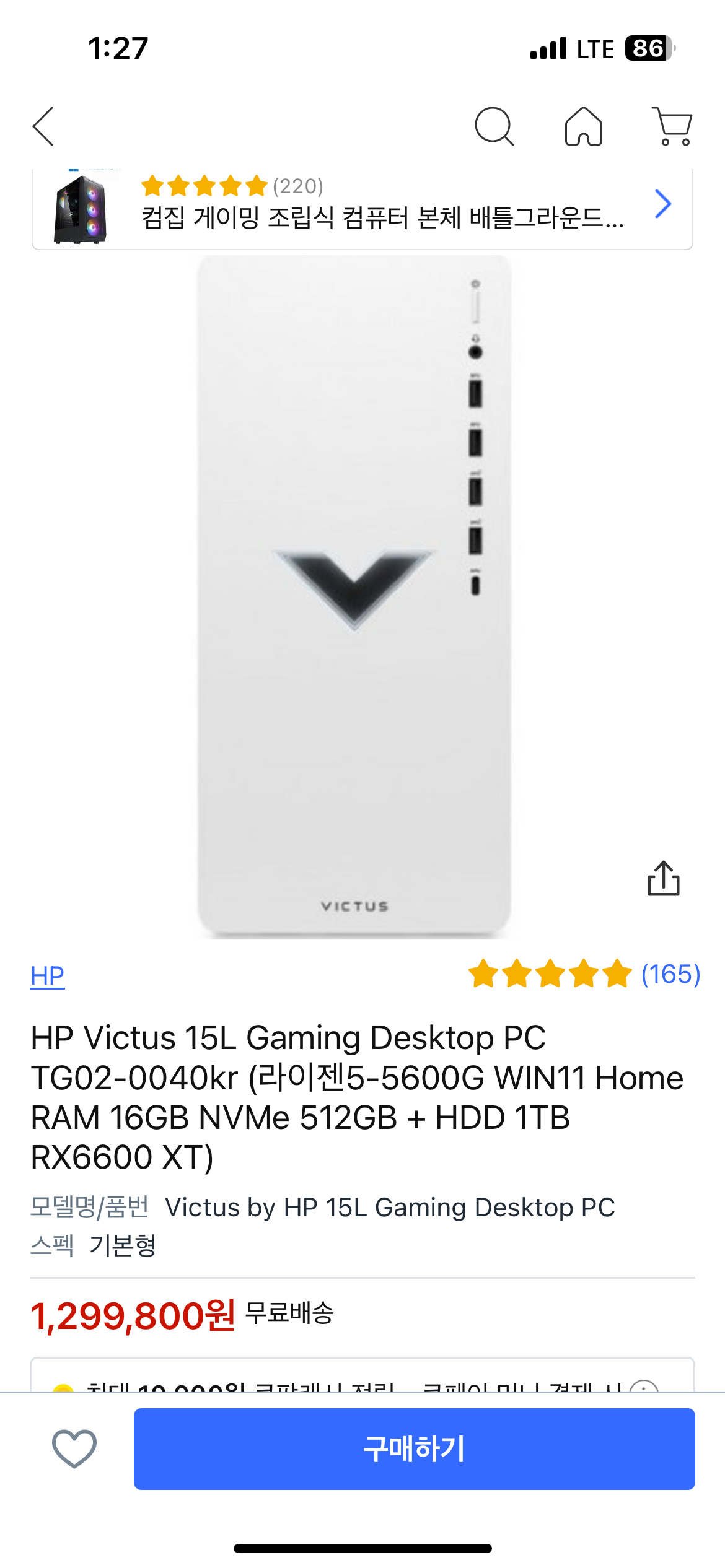View the 165 product reviews
Image resolution: width=725 pixels, height=1568 pixels.
[x=584, y=974]
